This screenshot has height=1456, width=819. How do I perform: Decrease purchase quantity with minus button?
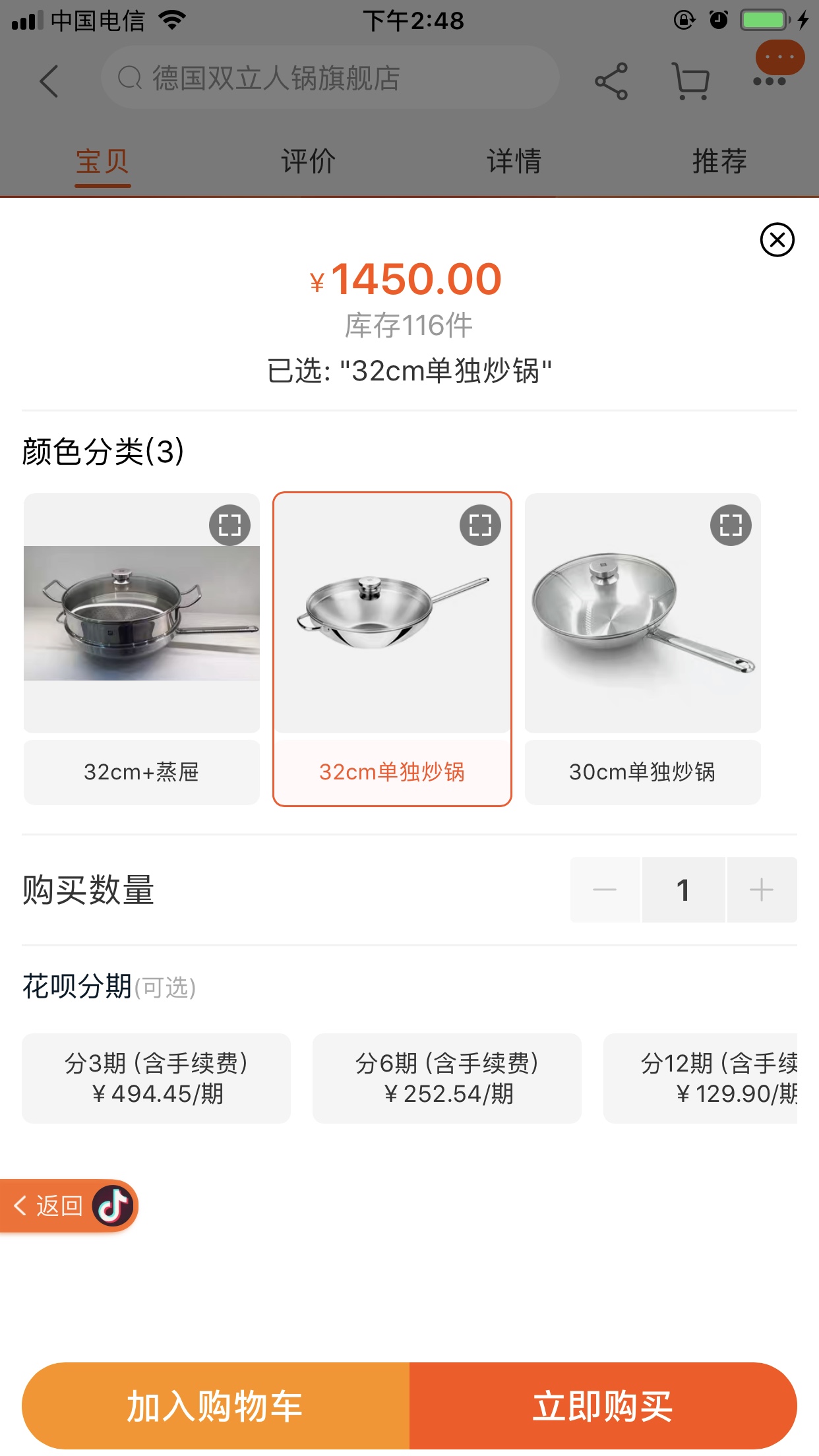[605, 890]
